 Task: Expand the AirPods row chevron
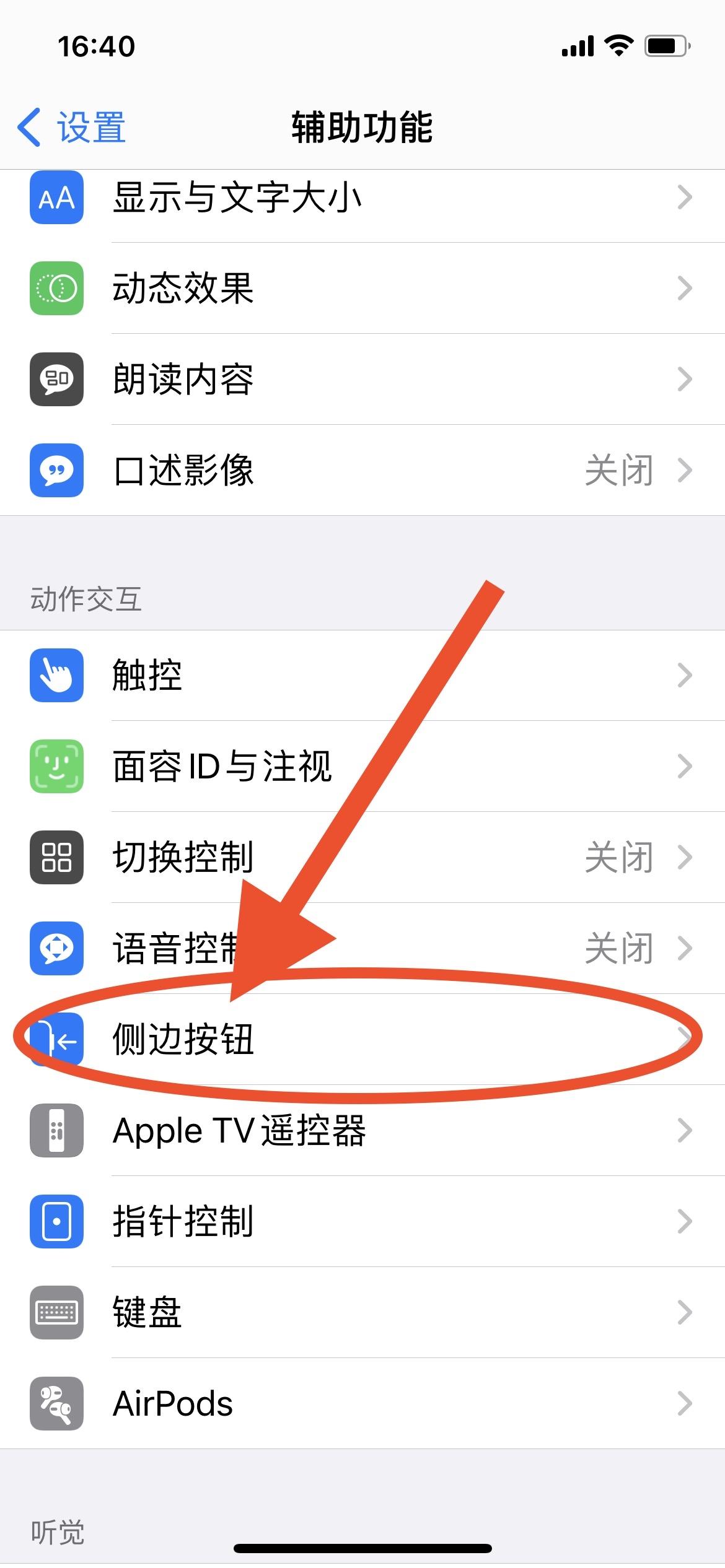685,1405
